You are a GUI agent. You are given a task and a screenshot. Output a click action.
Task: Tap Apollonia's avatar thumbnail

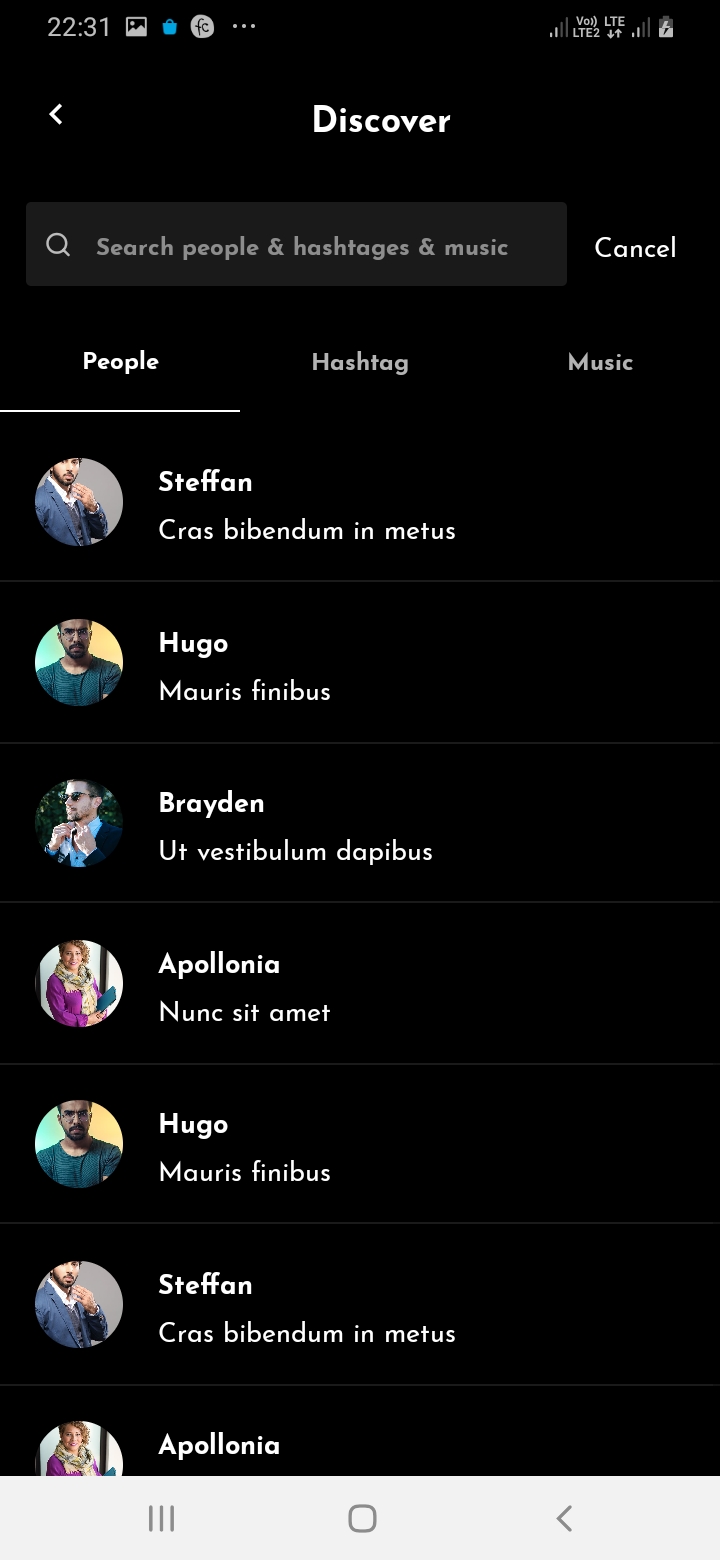click(x=78, y=983)
